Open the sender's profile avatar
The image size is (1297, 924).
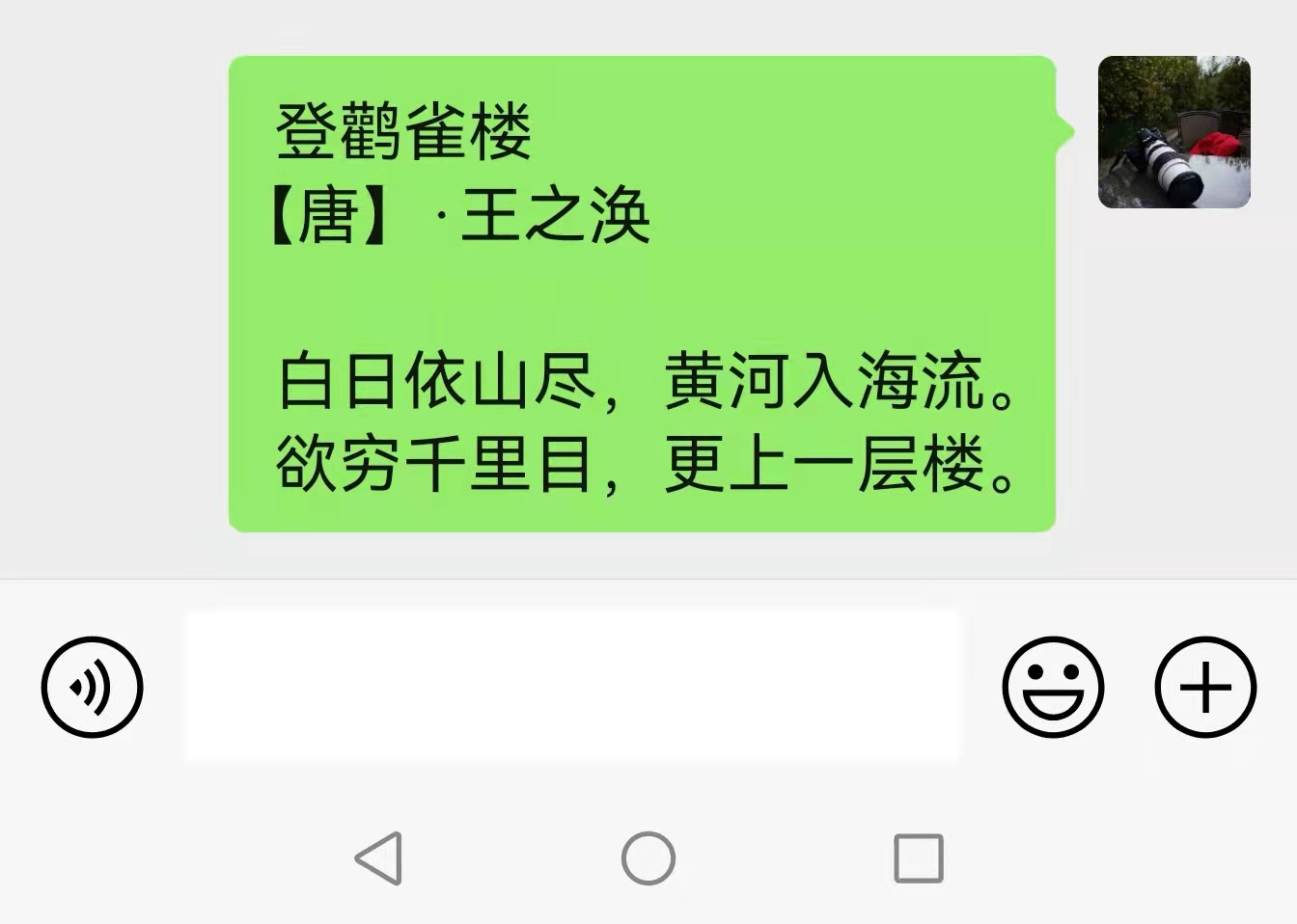[x=1173, y=132]
